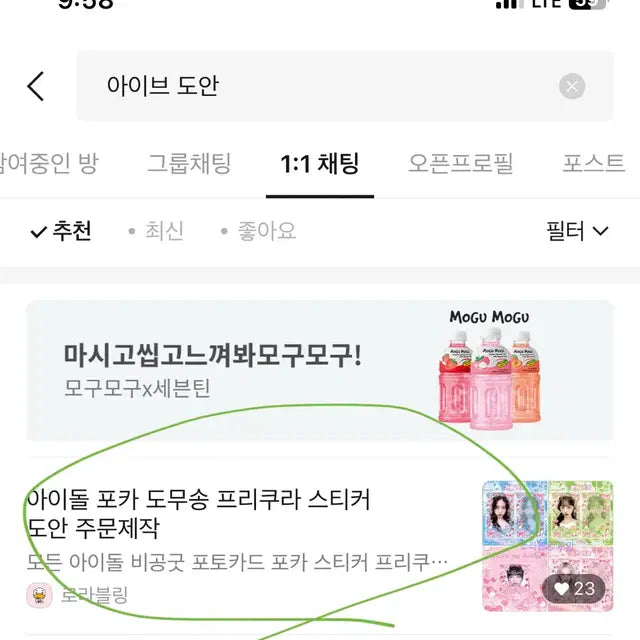The width and height of the screenshot is (640, 640).
Task: Clear the search text
Action: (x=572, y=87)
